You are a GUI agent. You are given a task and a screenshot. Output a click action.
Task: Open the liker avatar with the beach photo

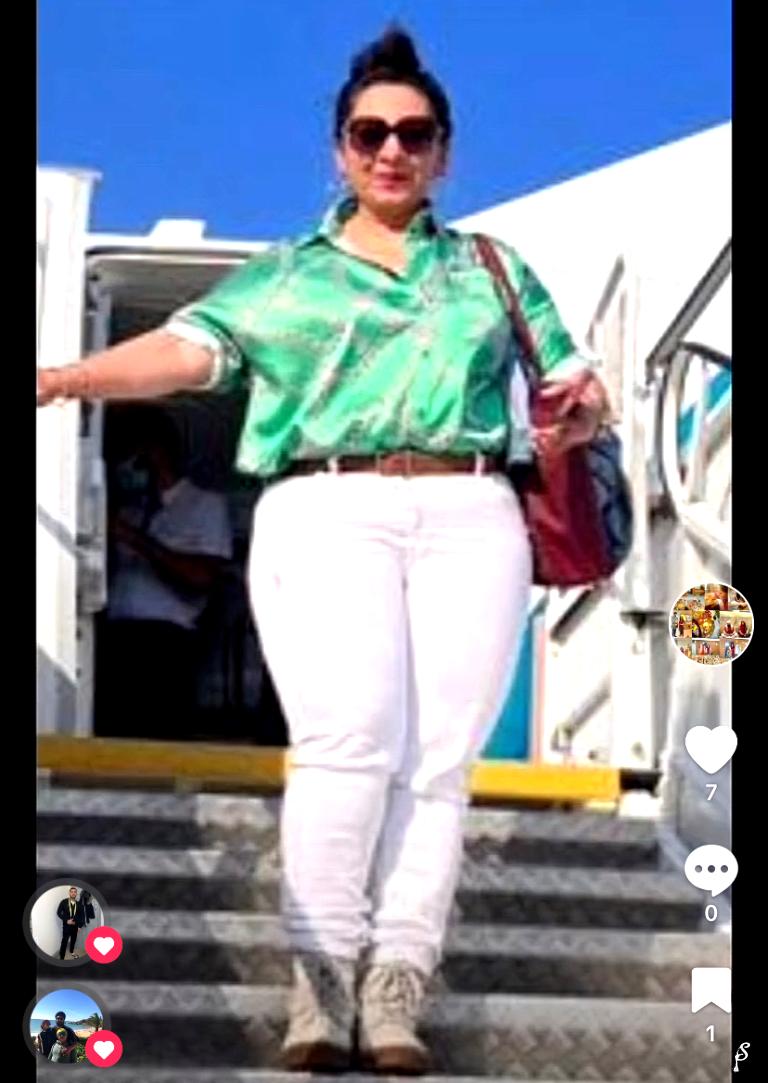coord(66,1025)
